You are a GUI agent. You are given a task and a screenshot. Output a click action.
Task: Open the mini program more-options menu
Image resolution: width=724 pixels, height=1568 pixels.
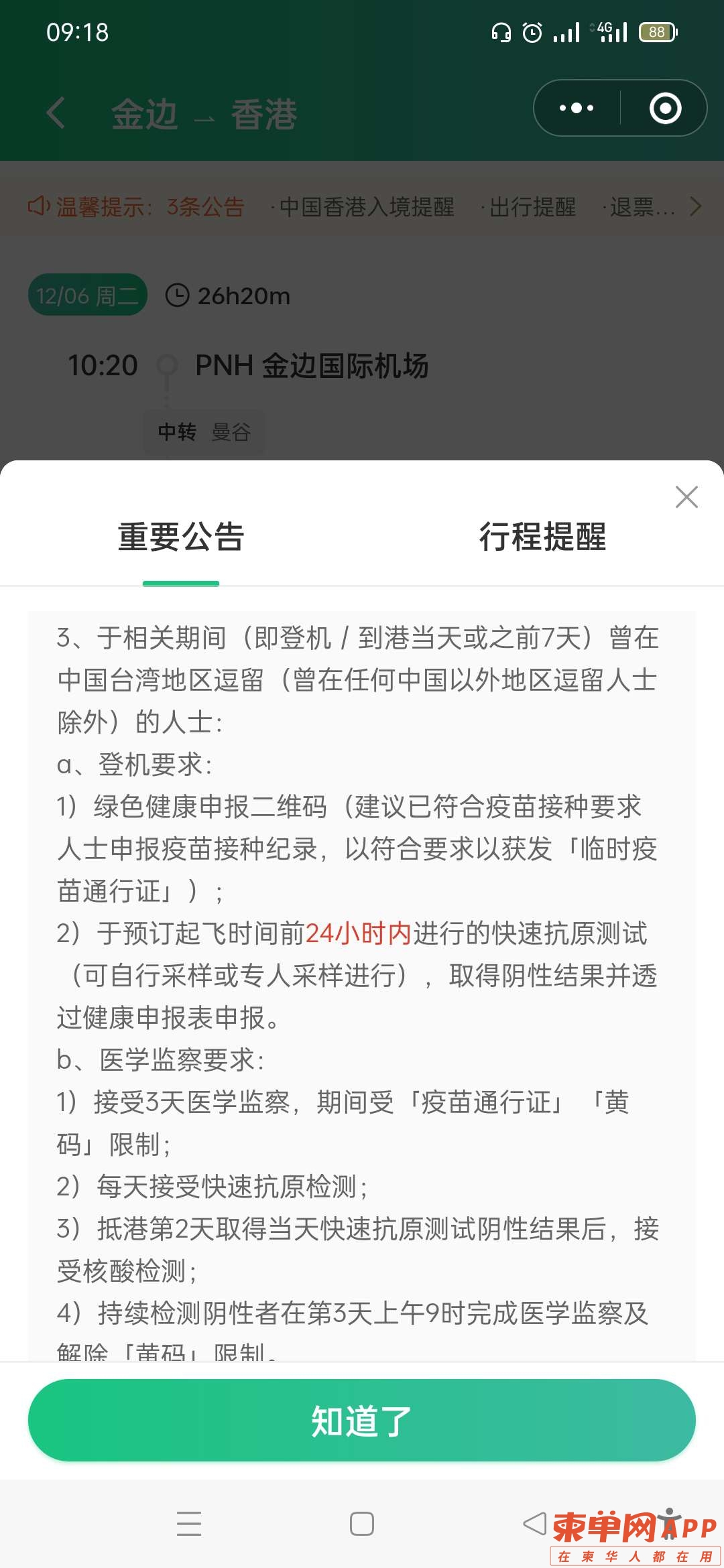(577, 108)
